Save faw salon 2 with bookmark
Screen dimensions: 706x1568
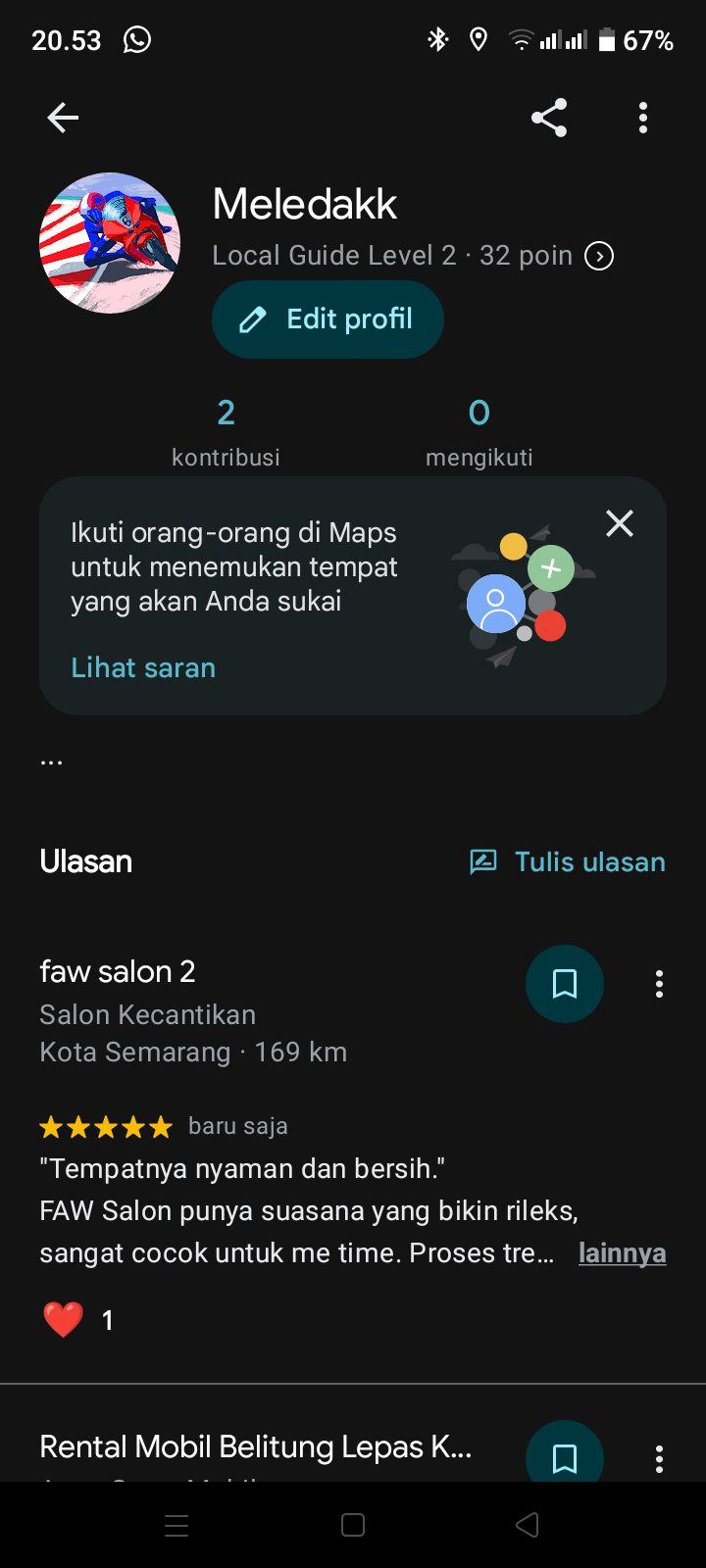(x=565, y=984)
